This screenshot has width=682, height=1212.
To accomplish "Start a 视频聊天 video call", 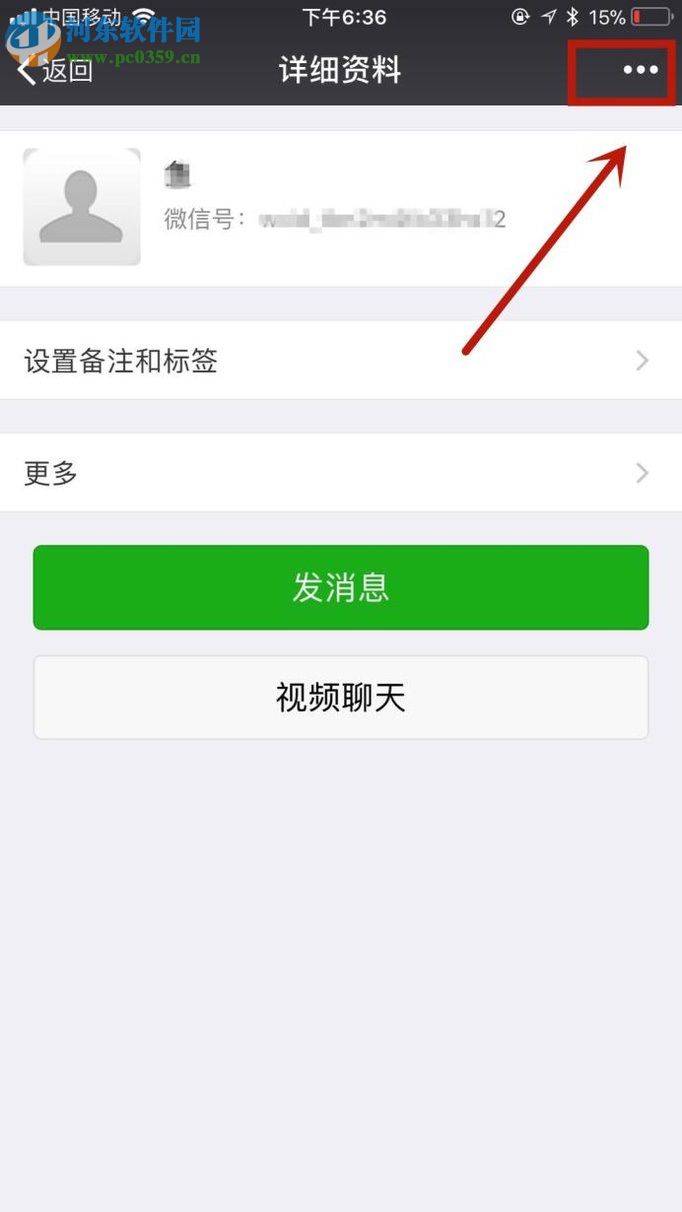I will [340, 698].
